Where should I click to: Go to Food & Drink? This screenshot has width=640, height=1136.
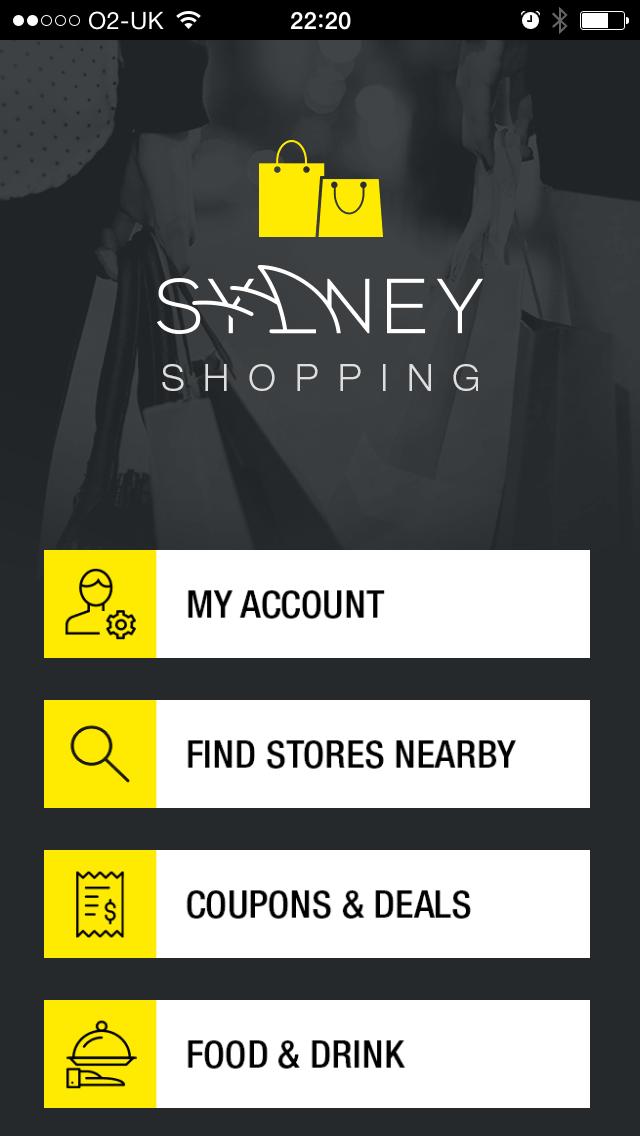coord(316,1054)
